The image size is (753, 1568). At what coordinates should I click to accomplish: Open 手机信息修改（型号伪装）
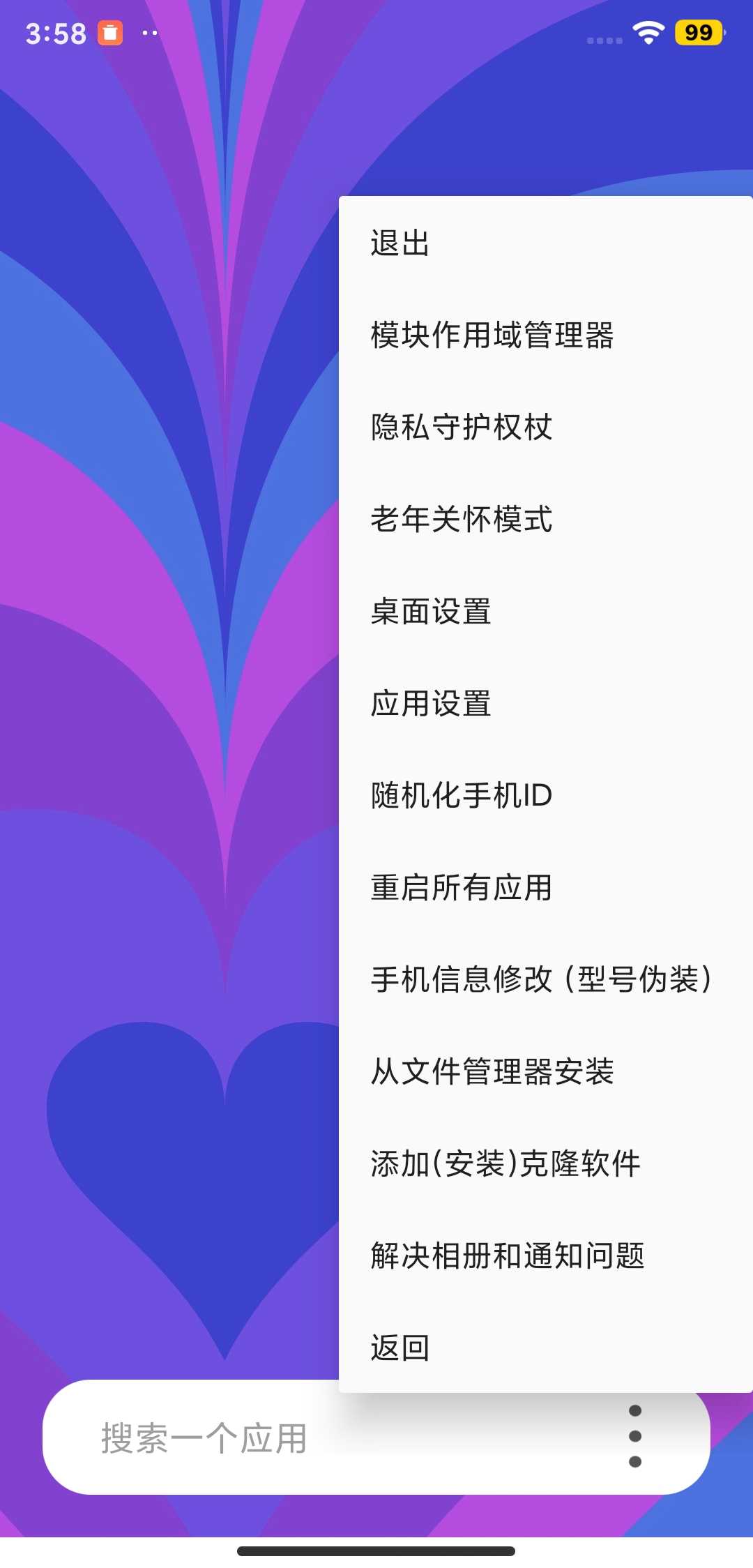coord(541,980)
